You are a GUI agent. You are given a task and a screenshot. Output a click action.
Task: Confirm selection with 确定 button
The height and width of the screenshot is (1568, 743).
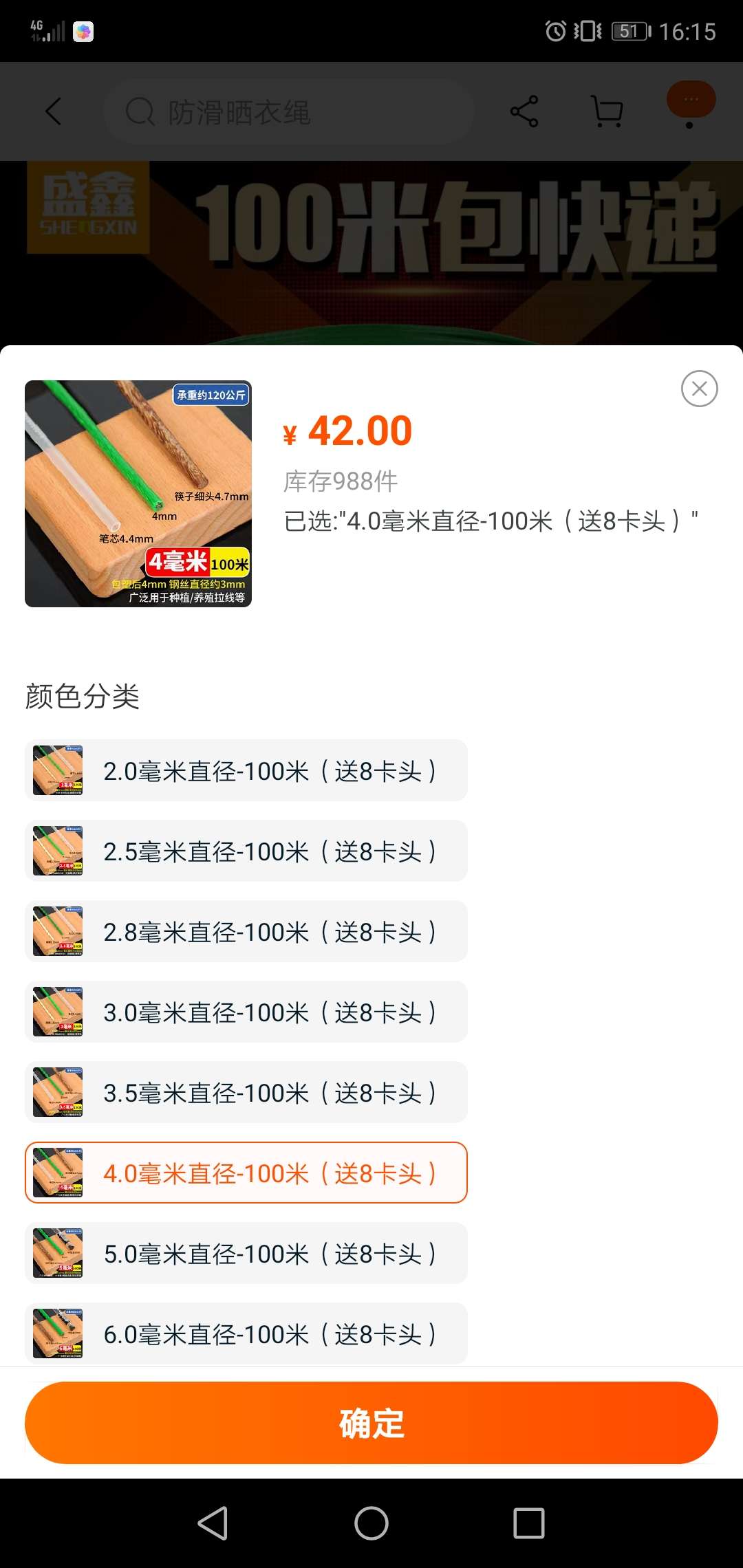(371, 1423)
